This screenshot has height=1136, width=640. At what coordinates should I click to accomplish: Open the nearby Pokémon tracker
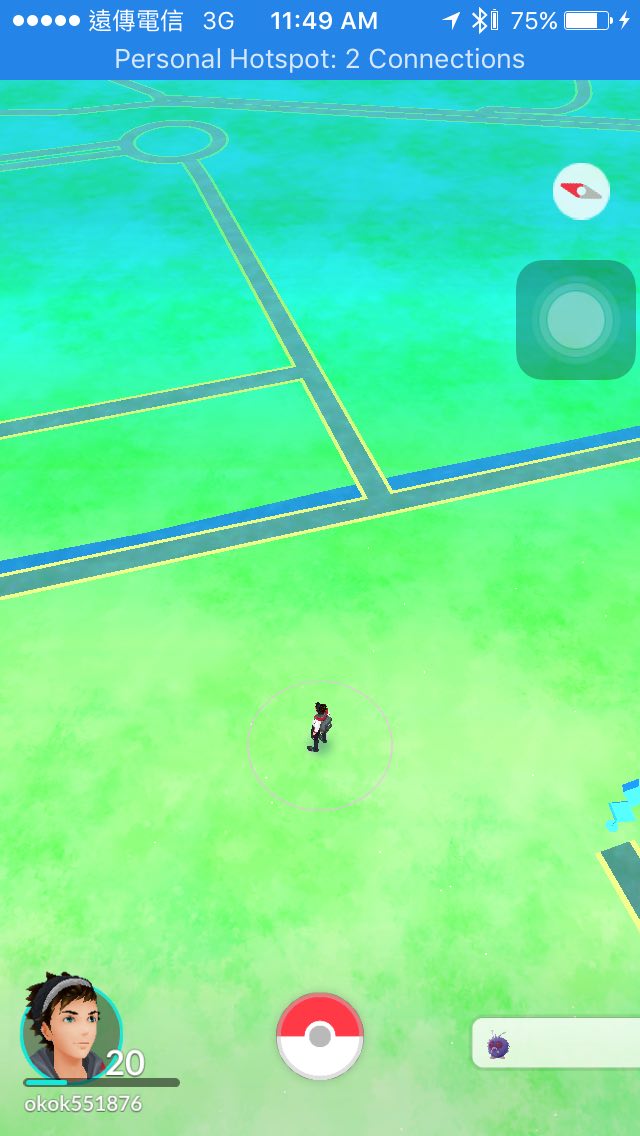[555, 1044]
